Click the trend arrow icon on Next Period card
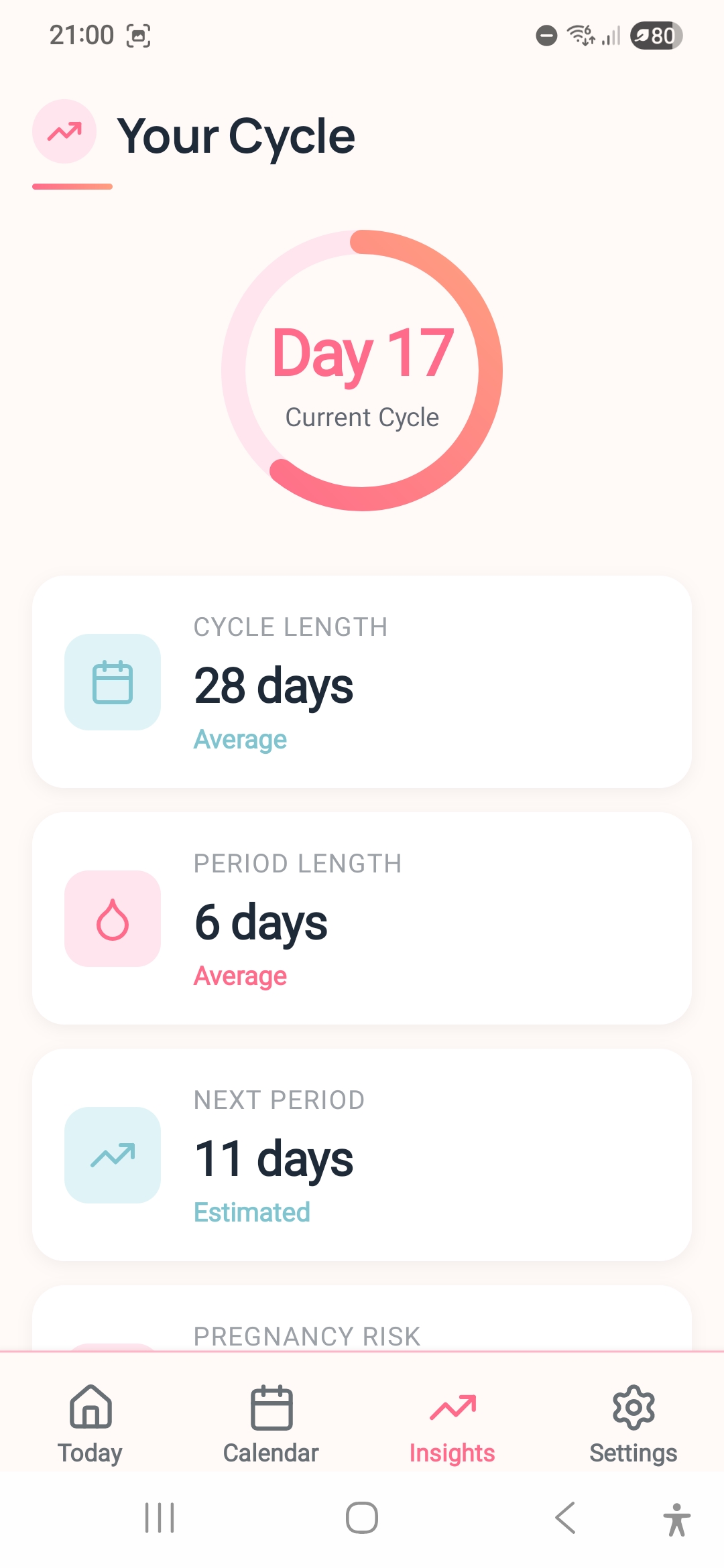 pos(112,1155)
